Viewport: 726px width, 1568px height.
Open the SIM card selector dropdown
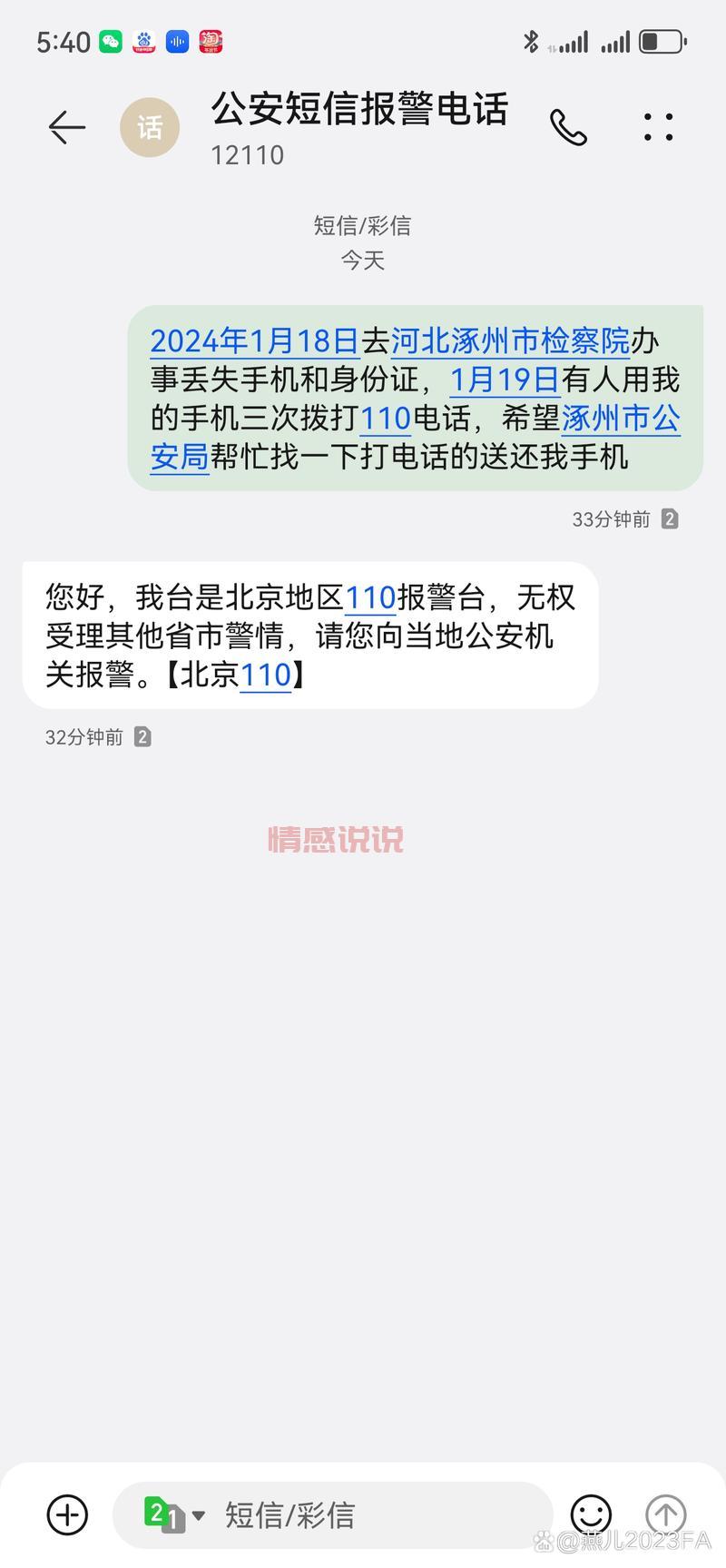click(x=172, y=1514)
